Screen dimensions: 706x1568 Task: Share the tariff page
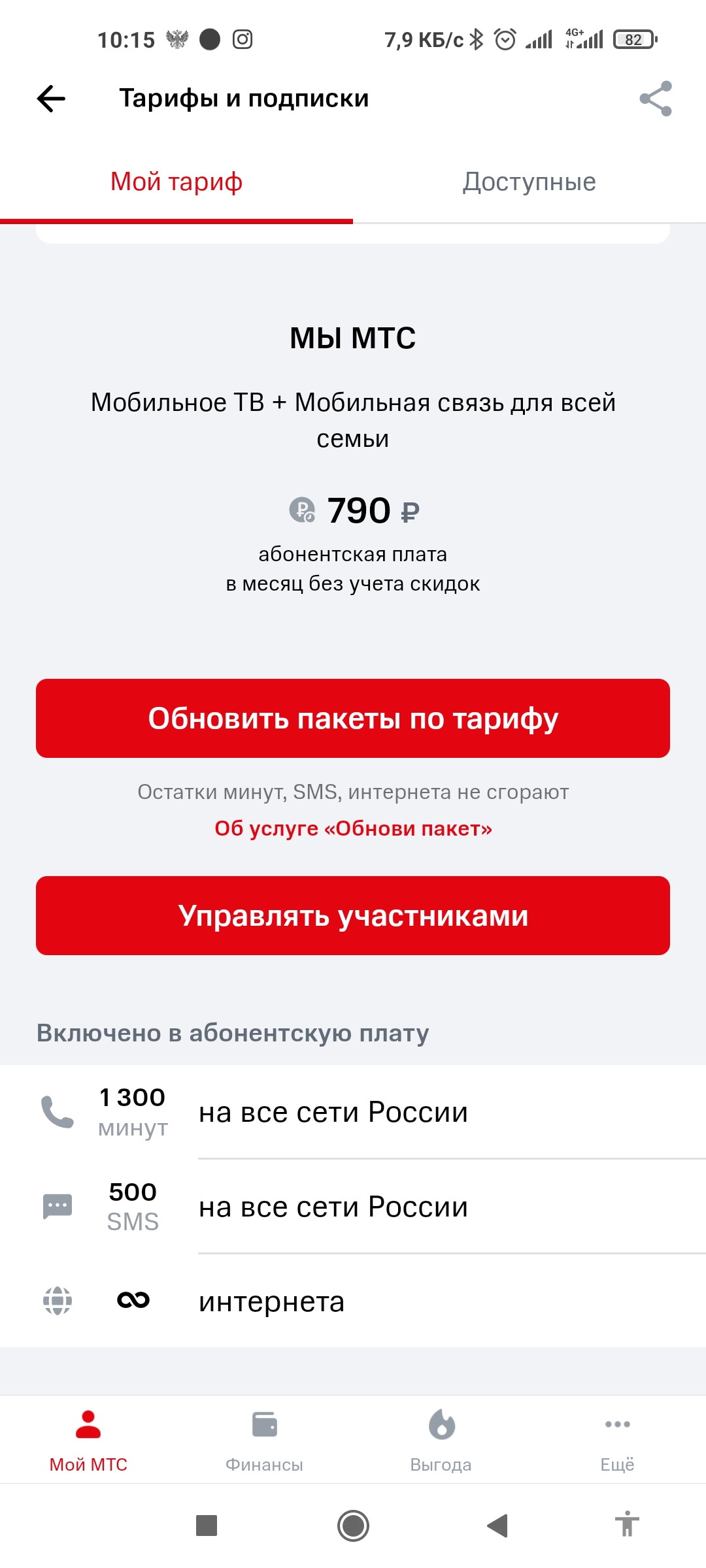point(655,99)
